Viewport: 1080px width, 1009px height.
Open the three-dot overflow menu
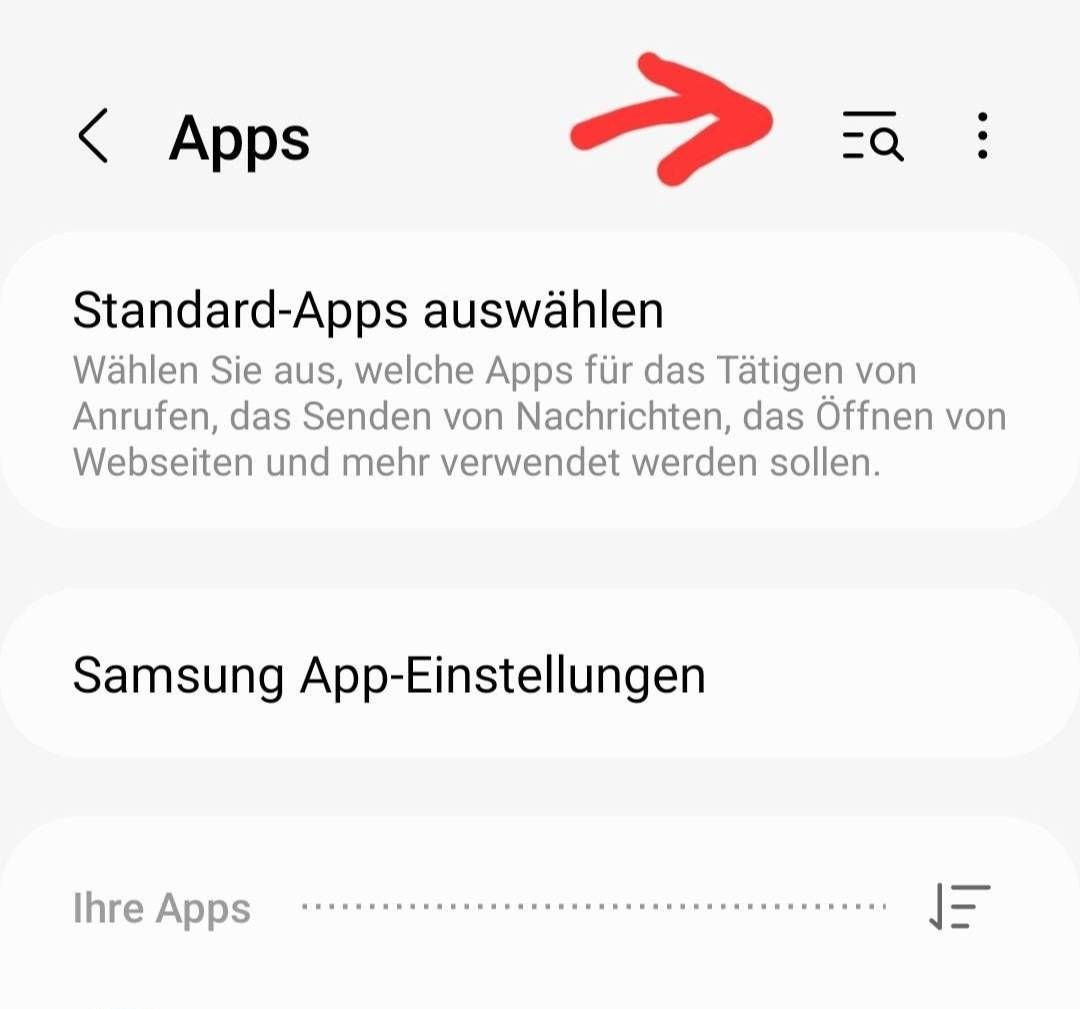click(983, 137)
